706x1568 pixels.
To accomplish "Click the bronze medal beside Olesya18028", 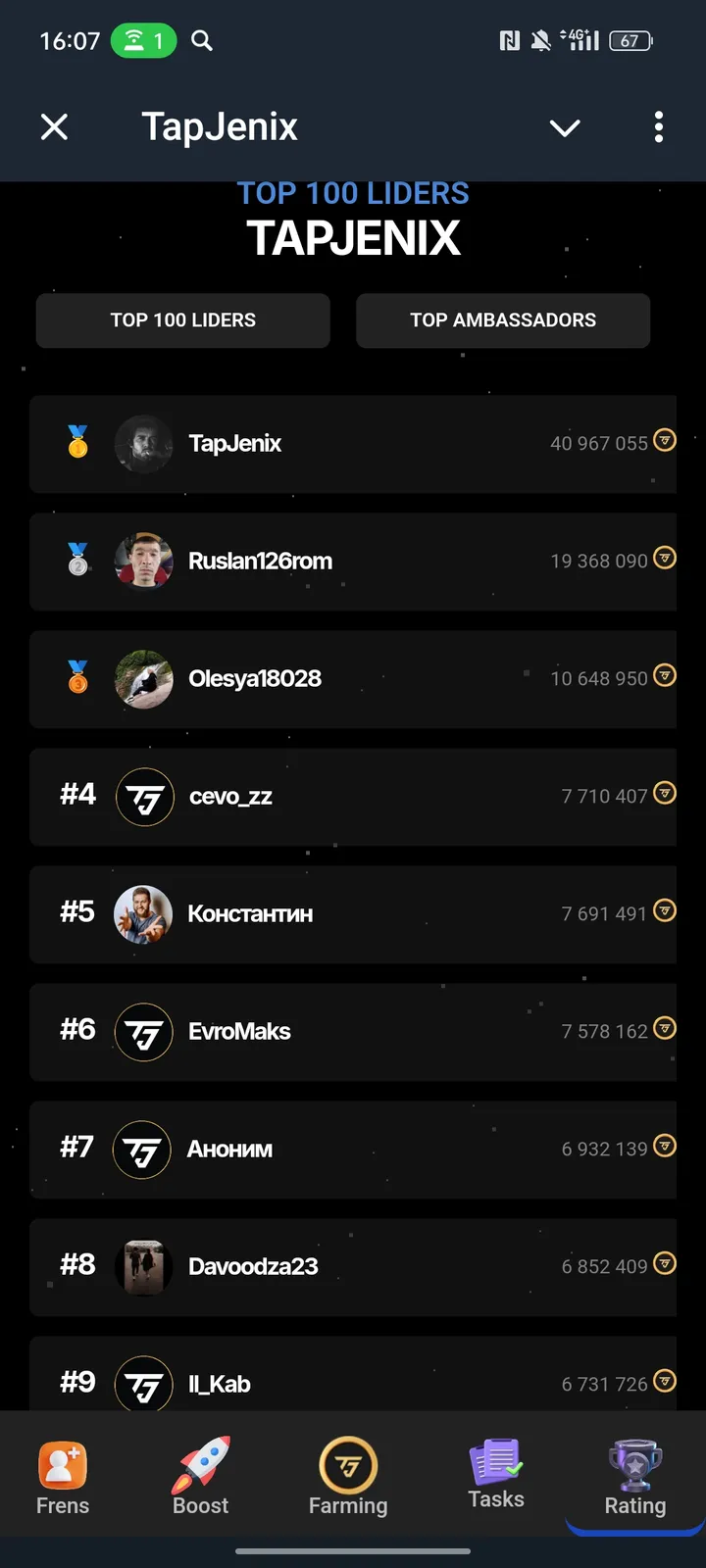I will coord(76,679).
